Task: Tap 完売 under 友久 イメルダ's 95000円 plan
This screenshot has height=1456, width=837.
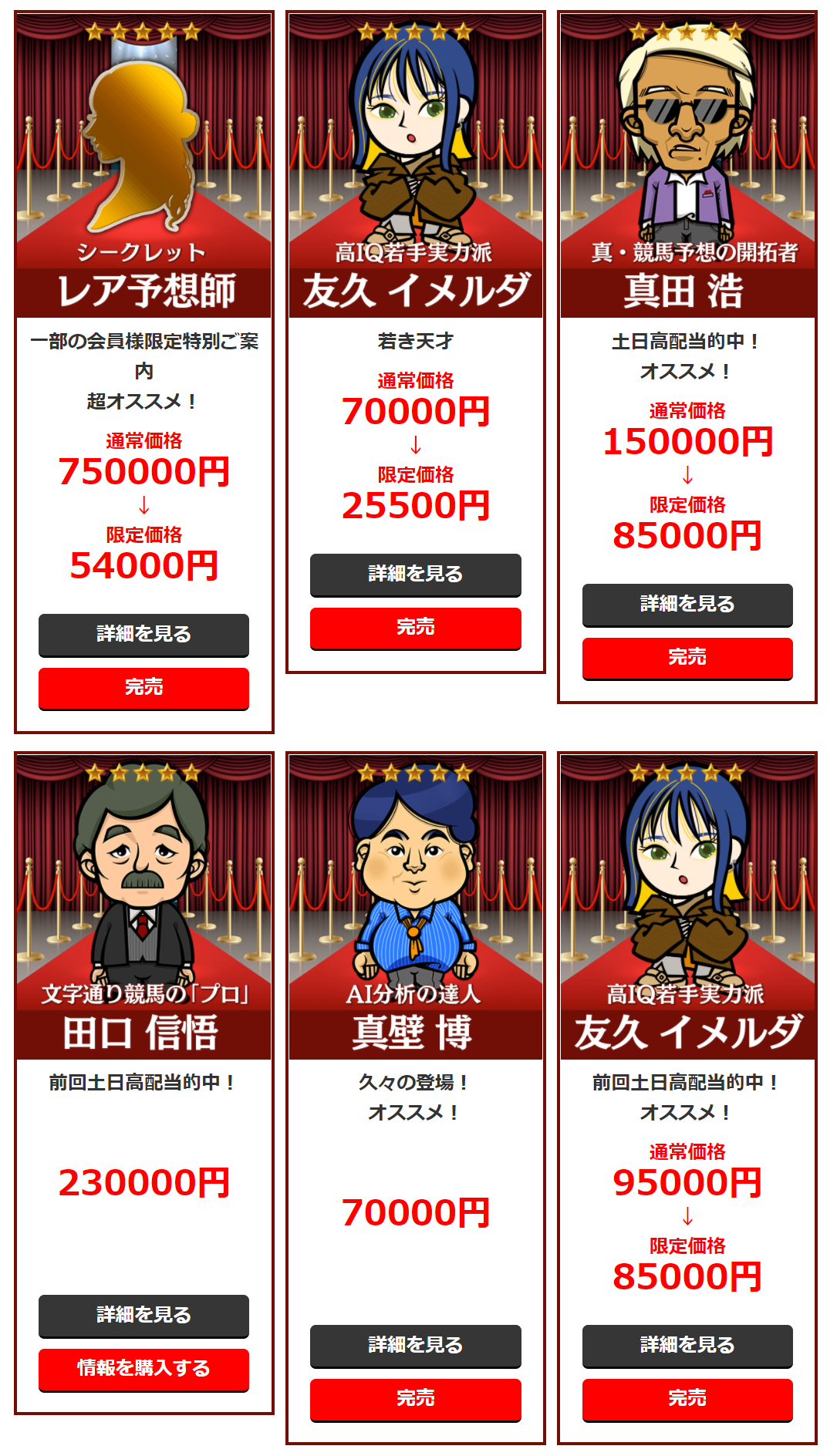Action: 687,1399
